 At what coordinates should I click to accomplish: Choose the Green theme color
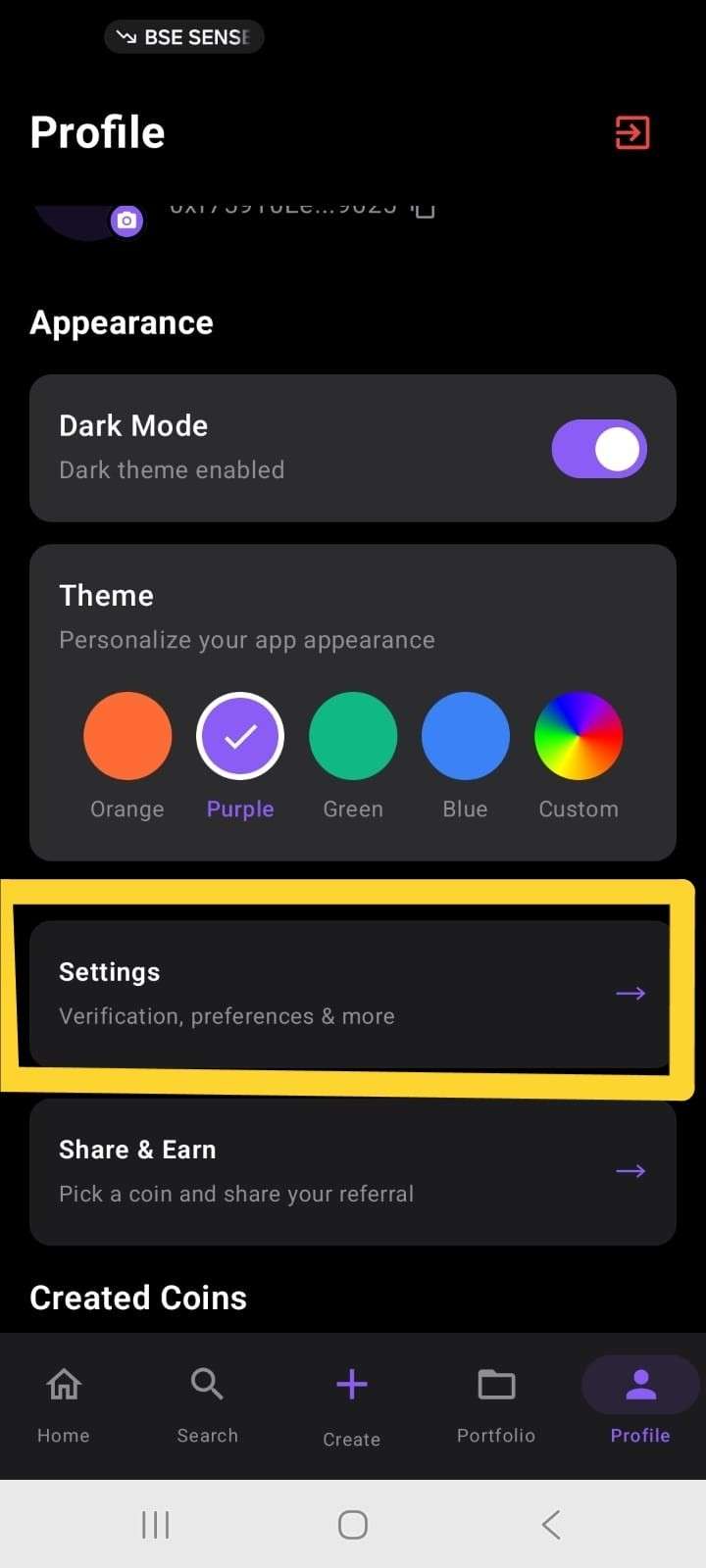(353, 736)
